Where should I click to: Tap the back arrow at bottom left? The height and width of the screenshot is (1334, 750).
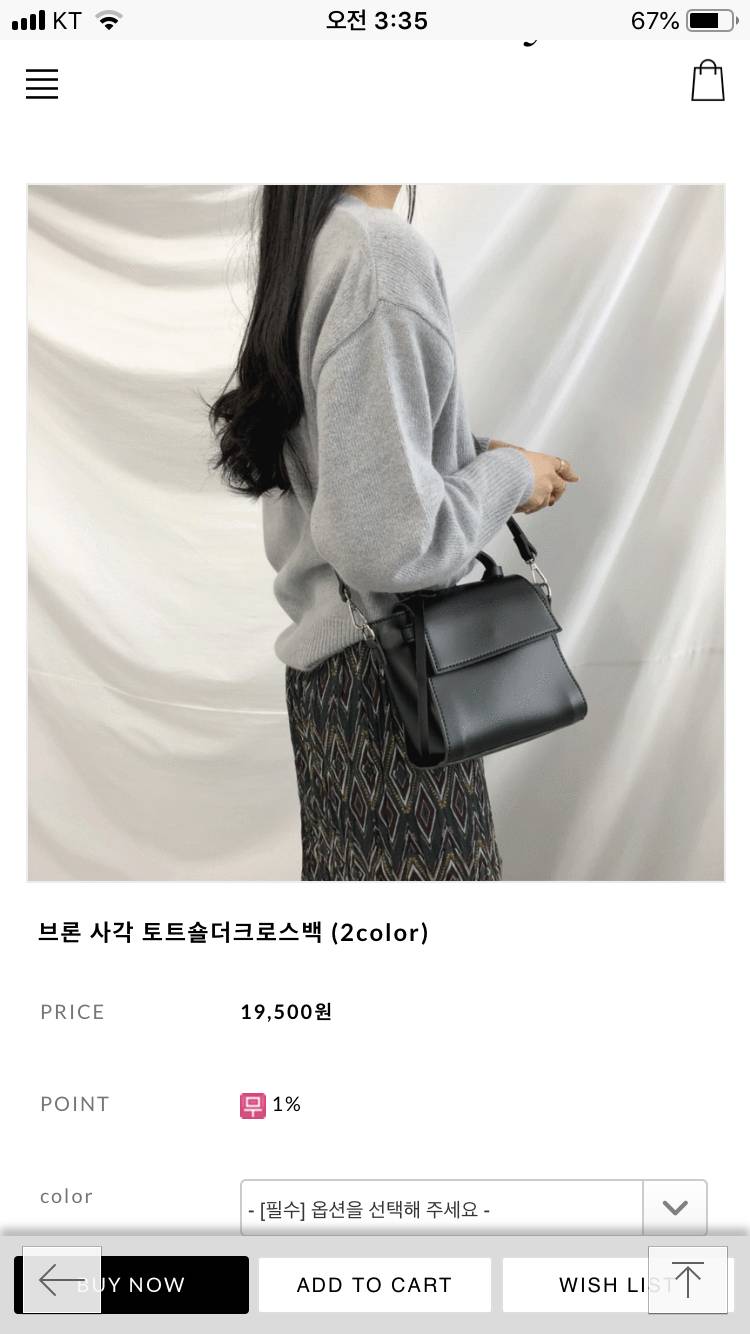point(60,1282)
